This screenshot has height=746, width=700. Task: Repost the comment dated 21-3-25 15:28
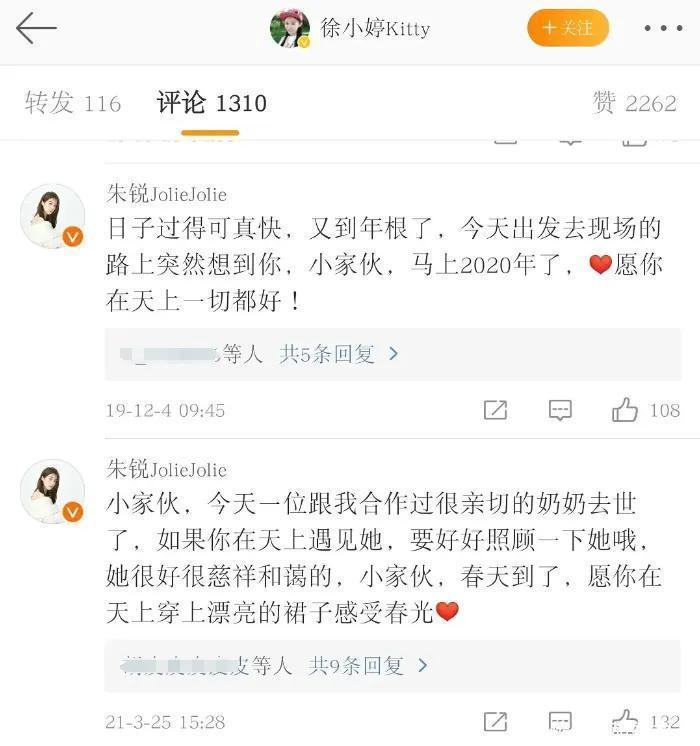pyautogui.click(x=495, y=720)
